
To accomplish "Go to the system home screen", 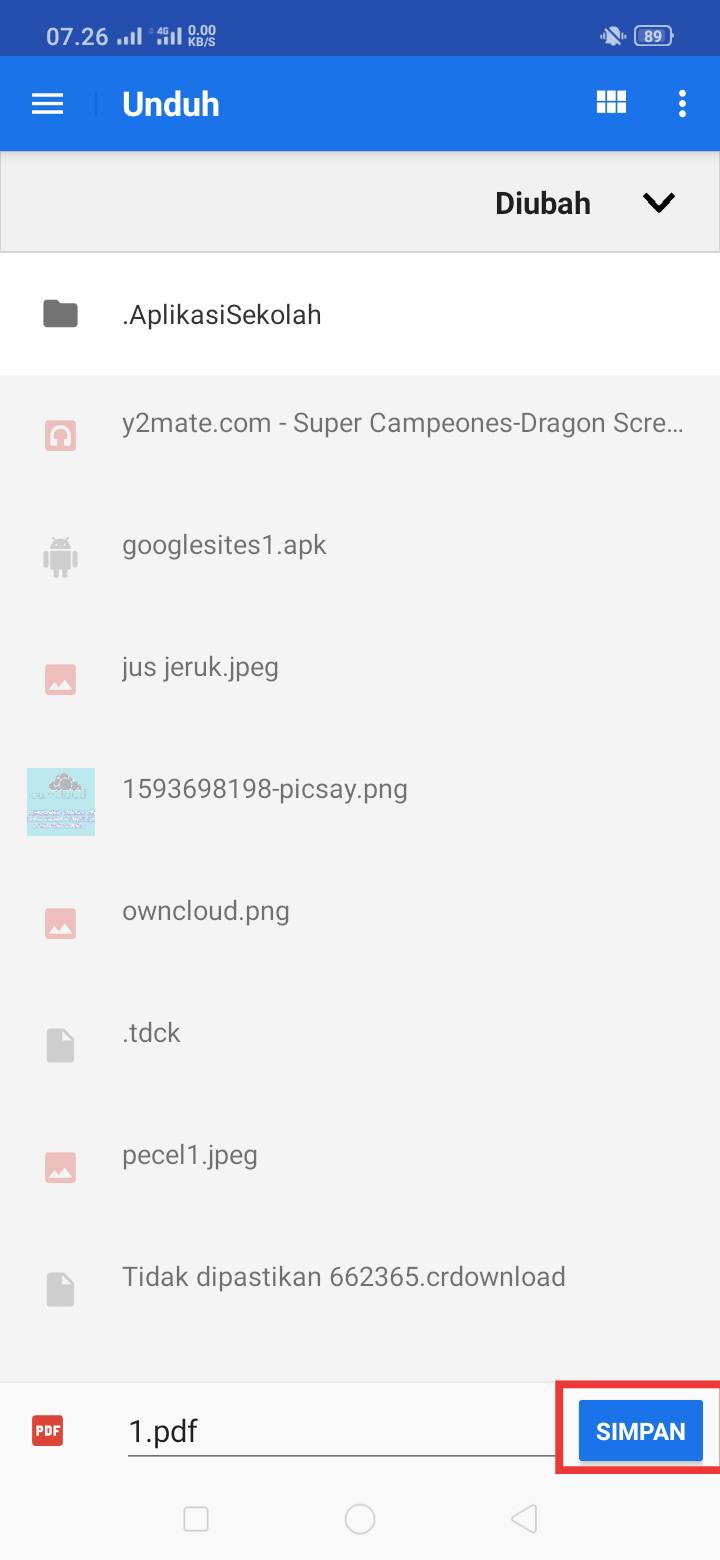I will coord(360,1519).
